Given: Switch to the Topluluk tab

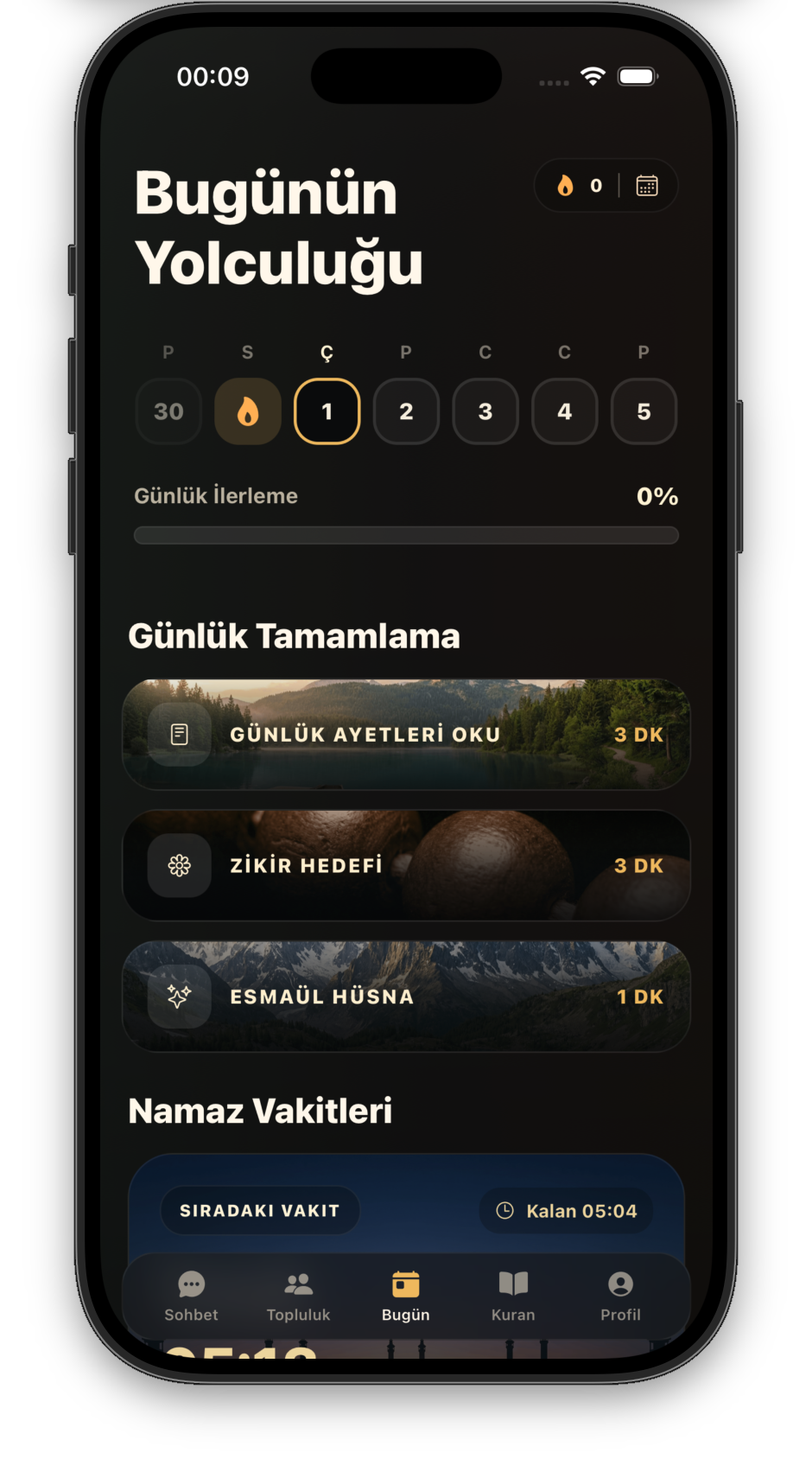Looking at the screenshot, I should pos(298,1296).
